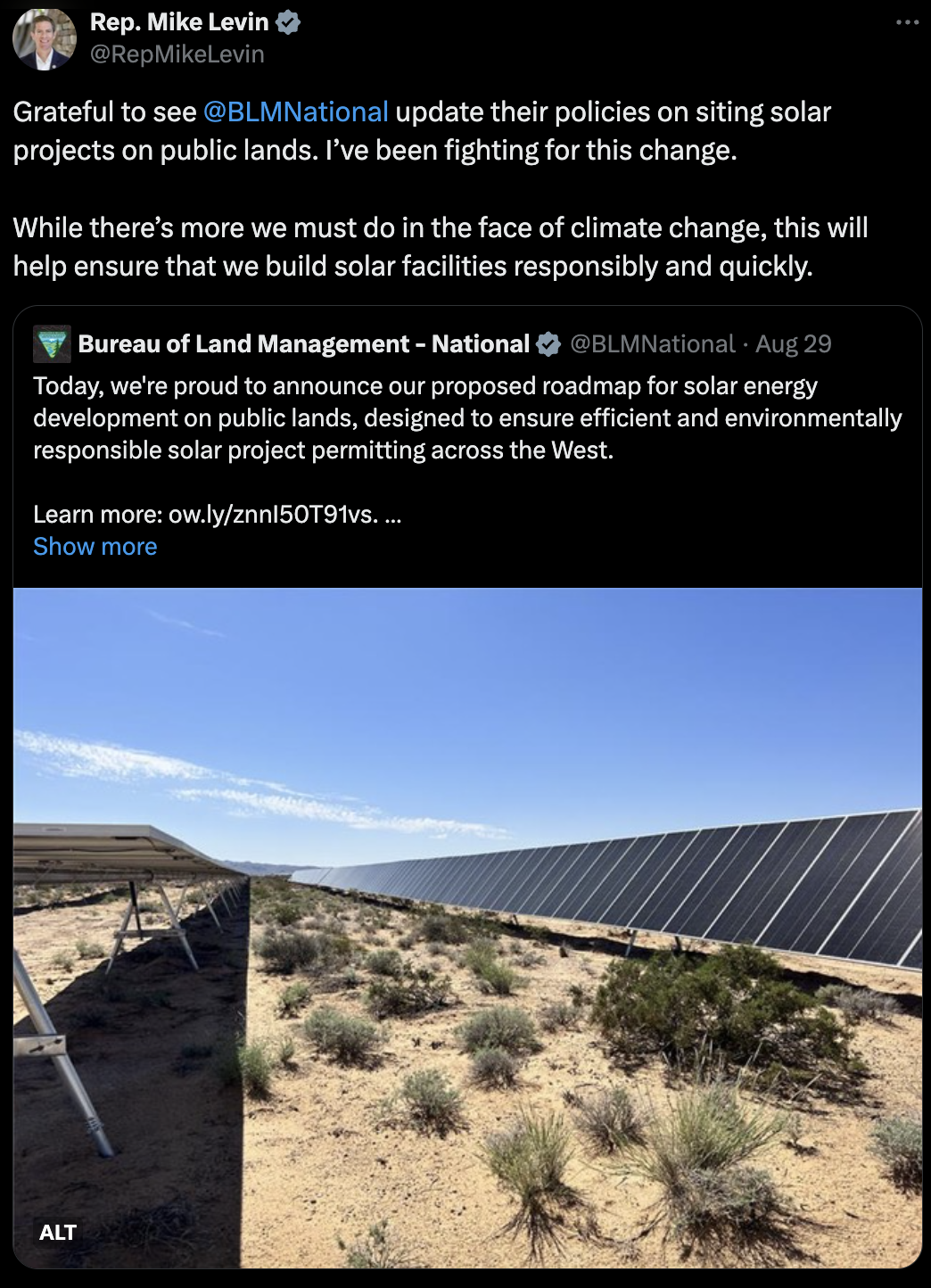
Task: Open the Aug 29 timestamp
Action: click(x=793, y=343)
